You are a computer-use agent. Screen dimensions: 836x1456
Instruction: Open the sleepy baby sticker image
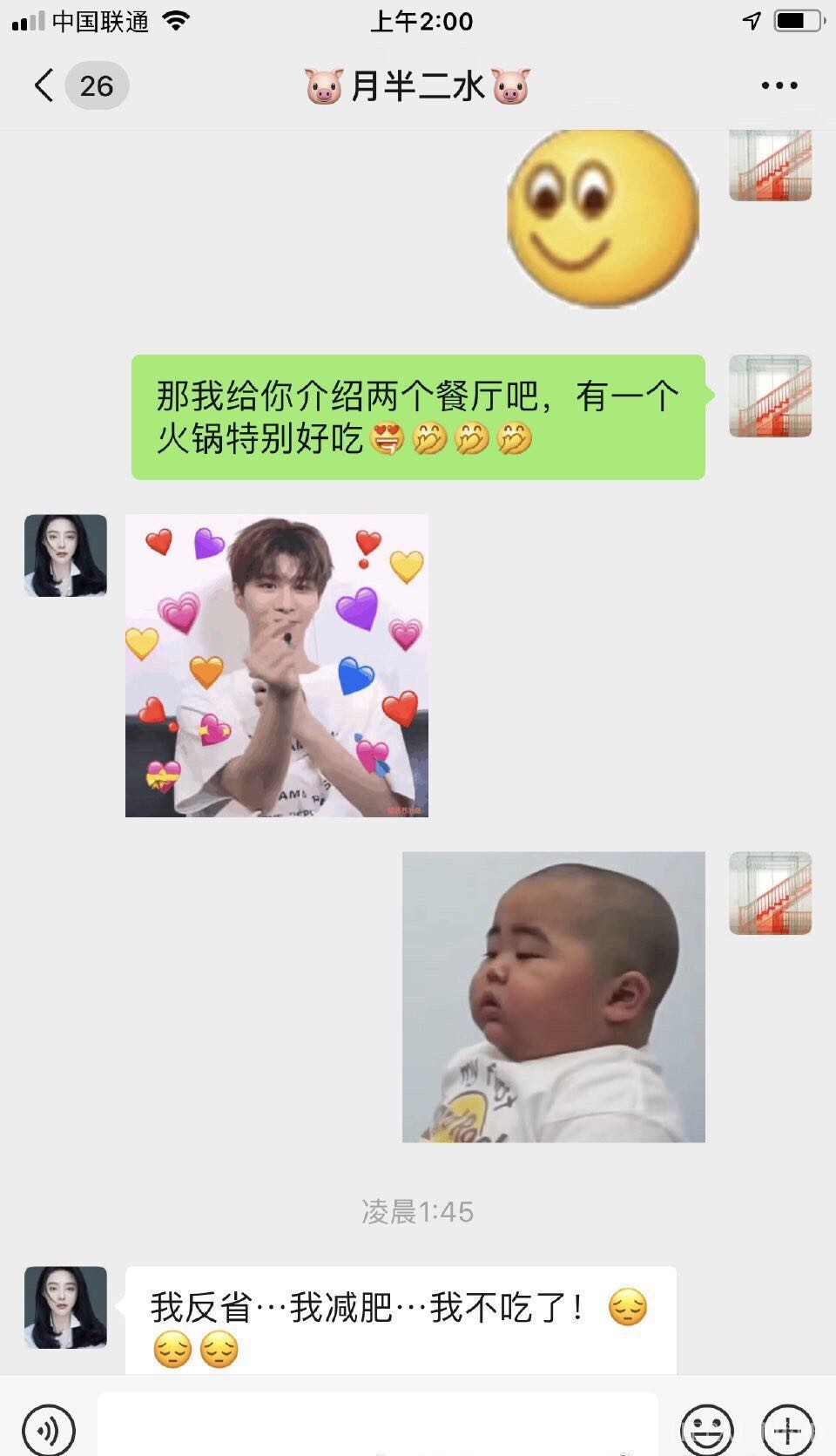[554, 997]
